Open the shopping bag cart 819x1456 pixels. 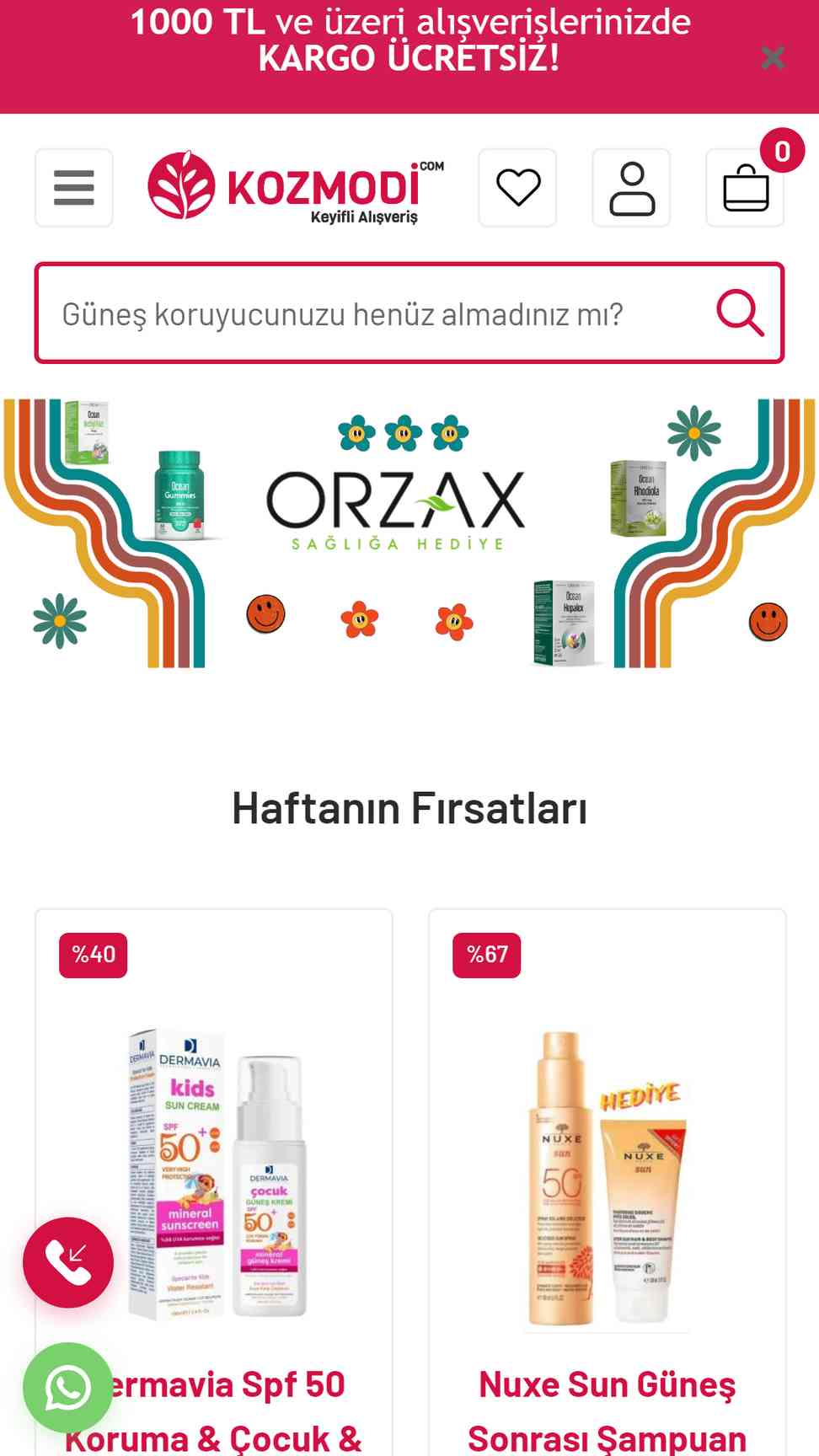coord(745,187)
